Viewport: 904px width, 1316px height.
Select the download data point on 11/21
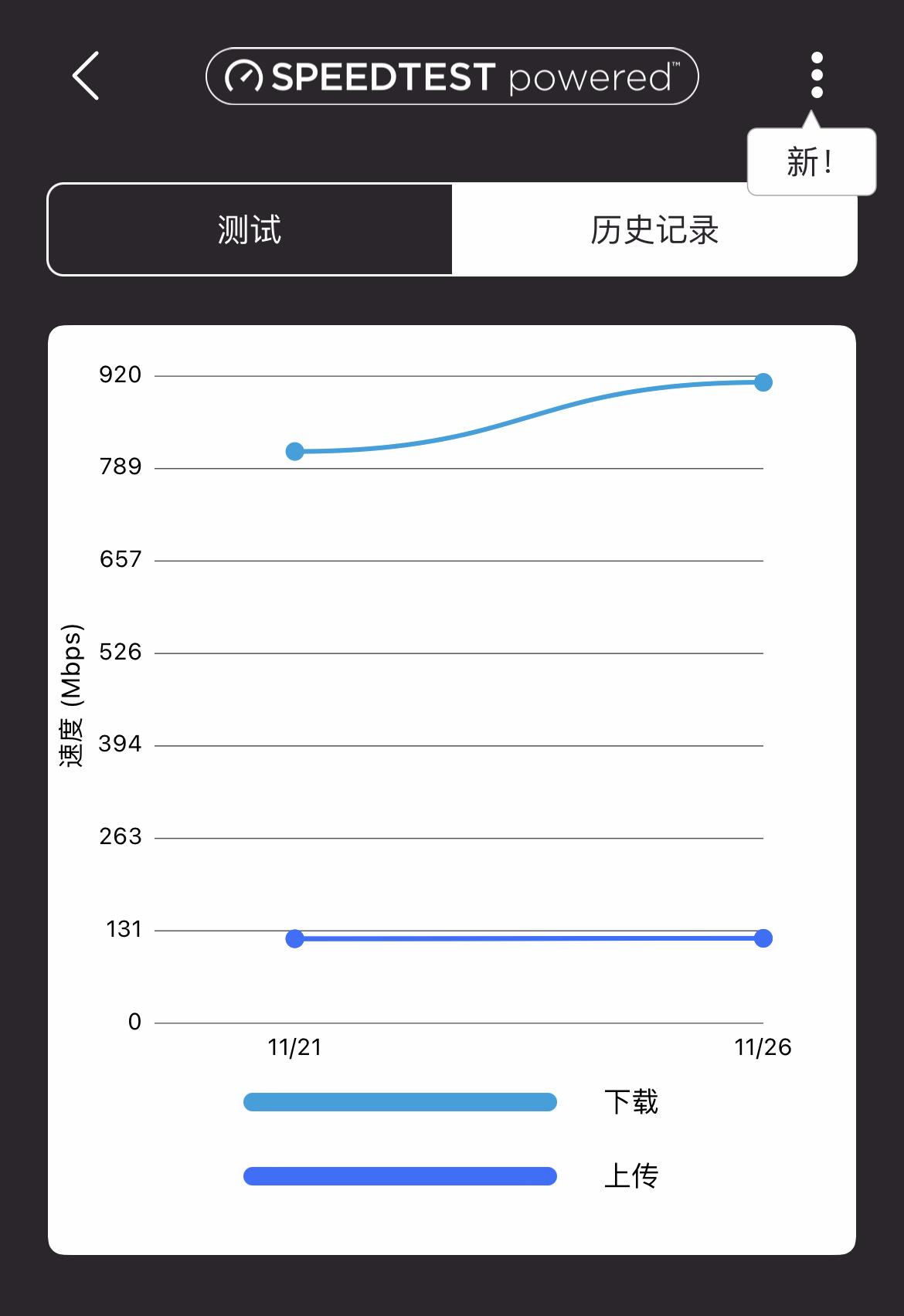pos(294,450)
